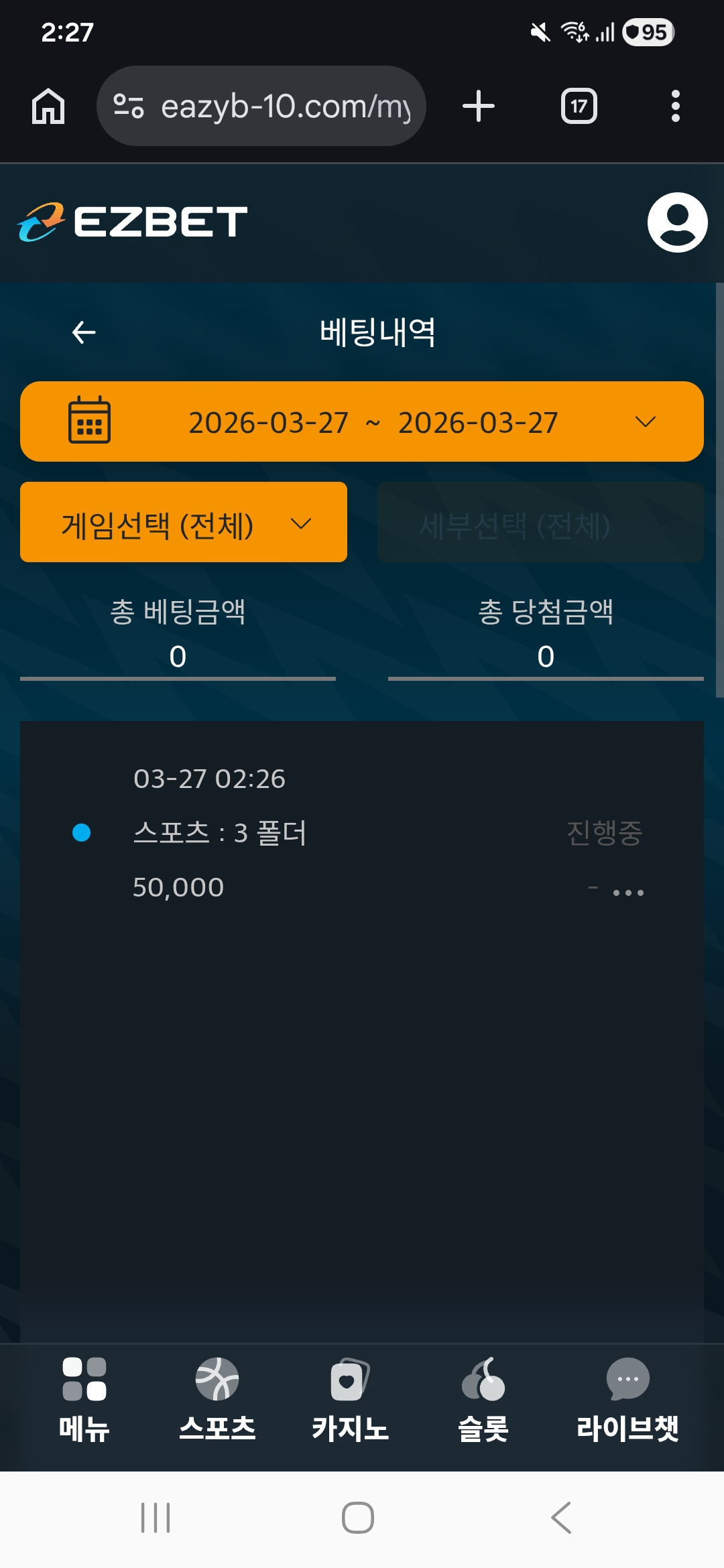Go to the browser home page
The image size is (724, 1568).
[x=48, y=107]
